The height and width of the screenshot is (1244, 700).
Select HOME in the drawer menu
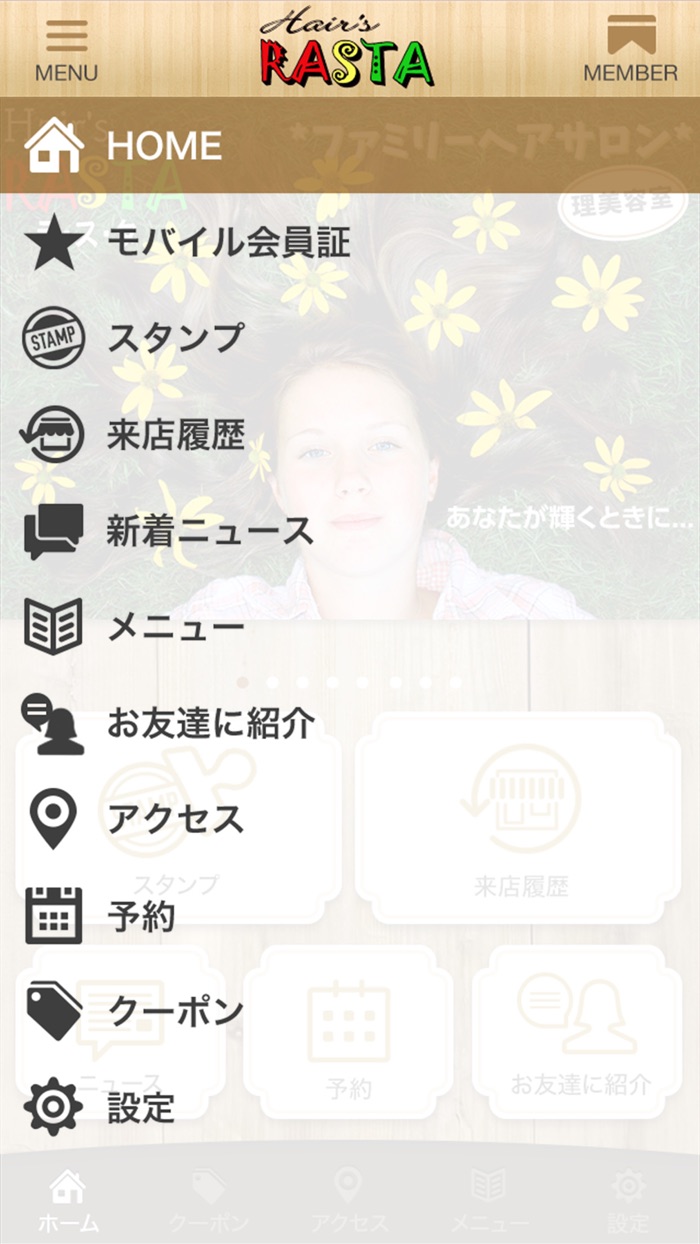(x=164, y=146)
